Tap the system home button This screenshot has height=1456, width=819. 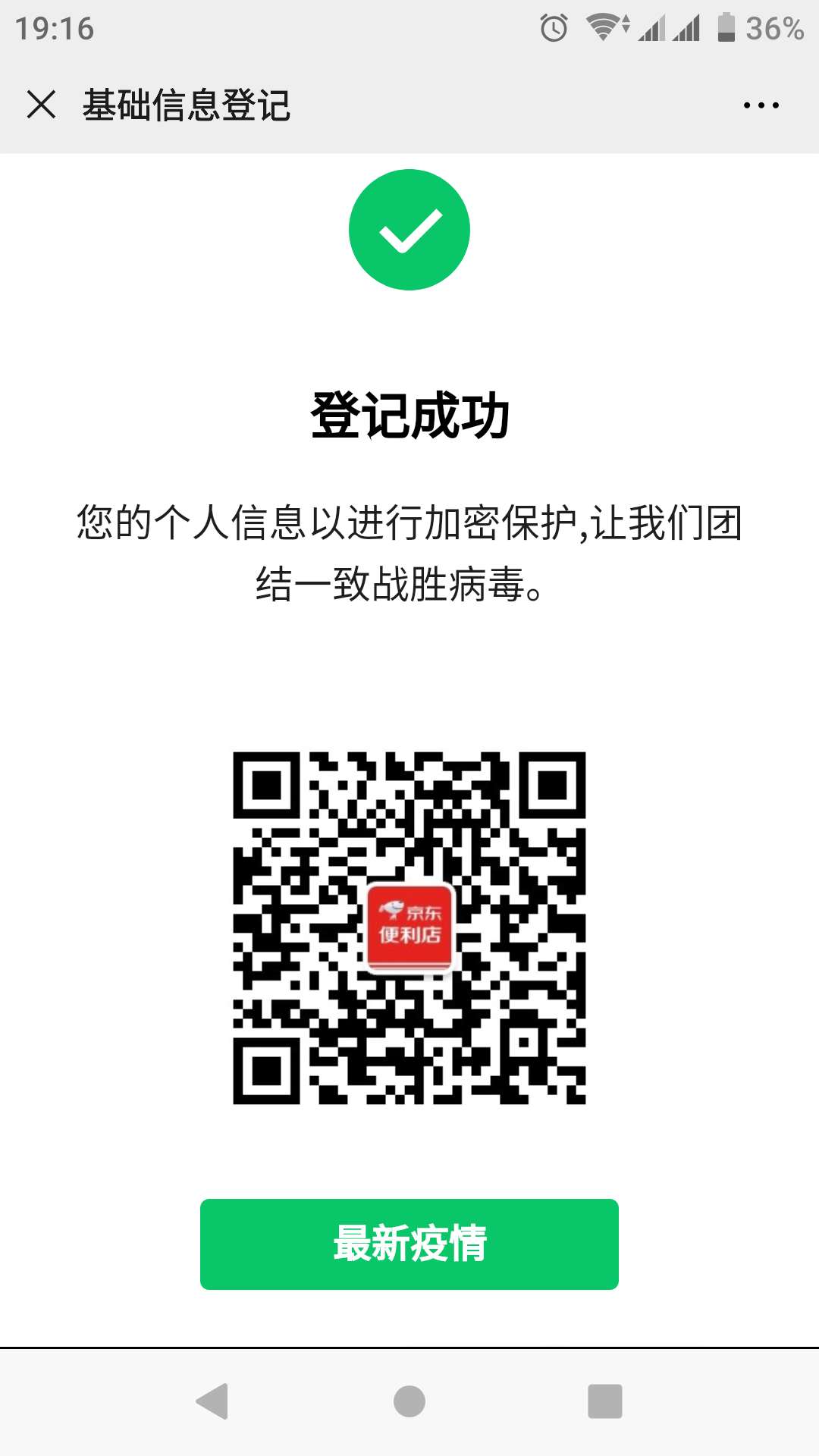pyautogui.click(x=409, y=1401)
